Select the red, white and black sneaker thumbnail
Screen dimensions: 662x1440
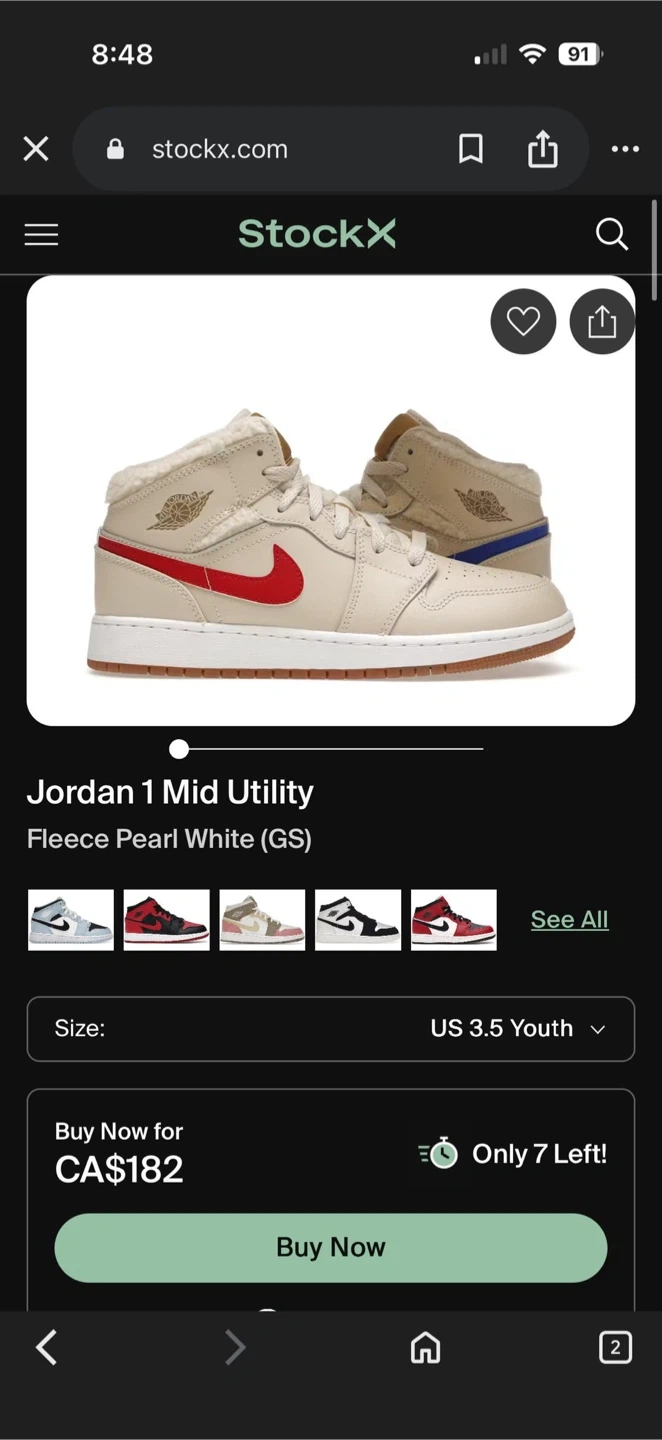pos(453,919)
